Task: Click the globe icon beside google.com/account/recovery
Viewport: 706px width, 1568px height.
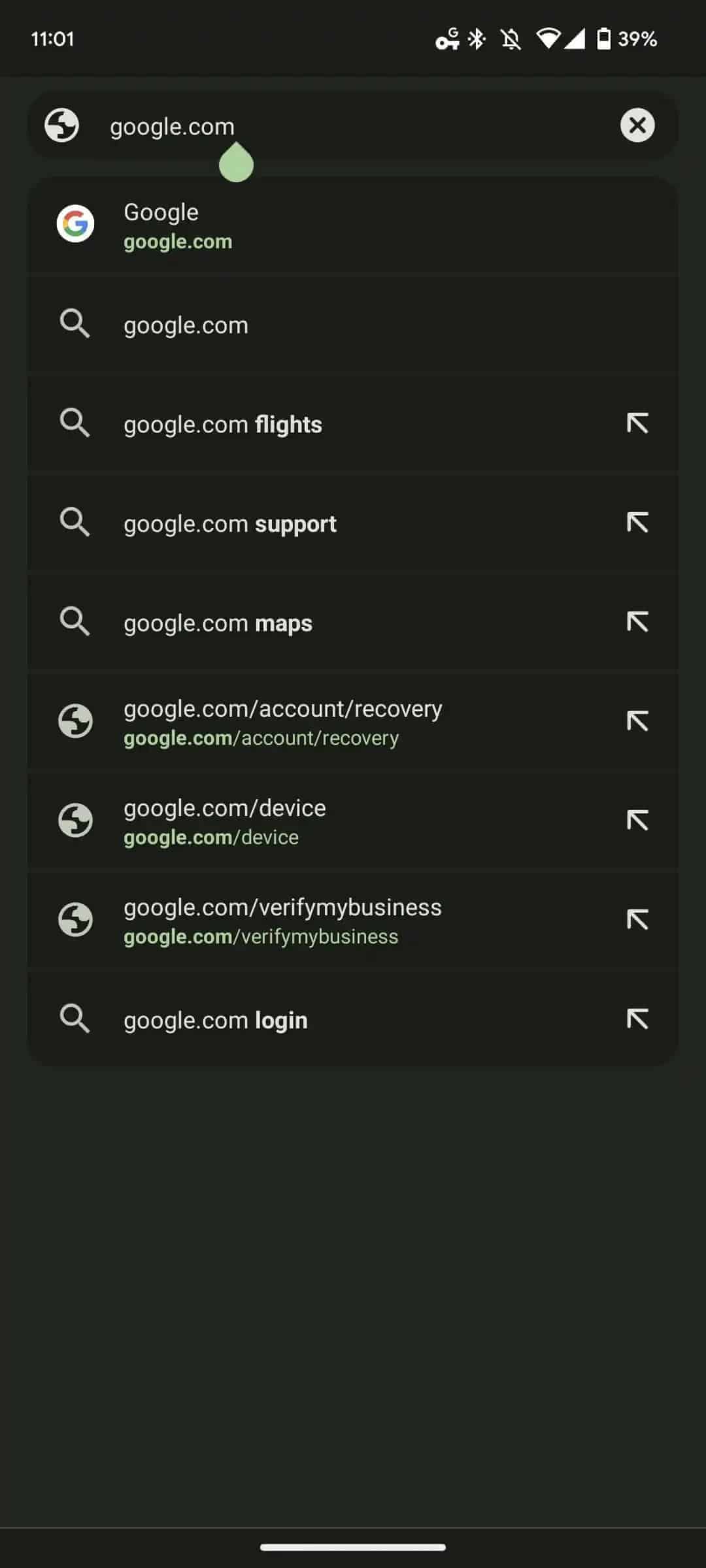Action: click(75, 721)
